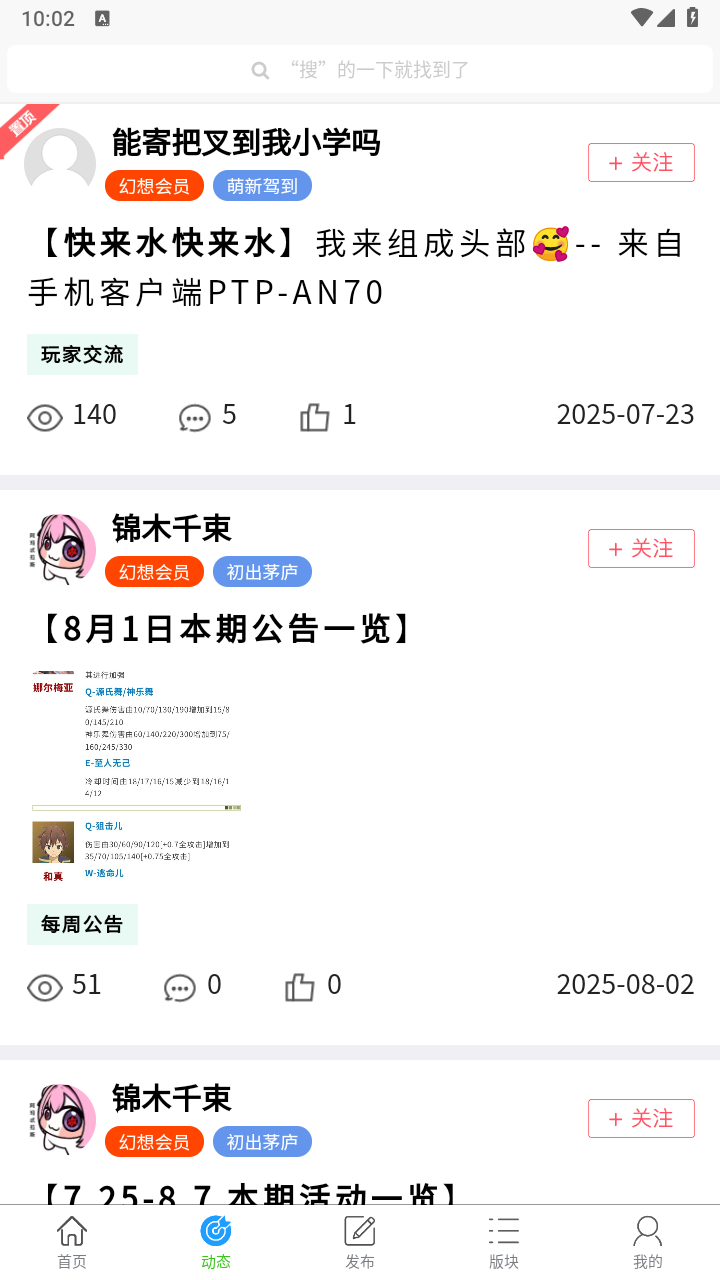Viewport: 720px width, 1280px height.
Task: Open the 8月1日本期公告一览 post
Action: pyautogui.click(x=228, y=629)
